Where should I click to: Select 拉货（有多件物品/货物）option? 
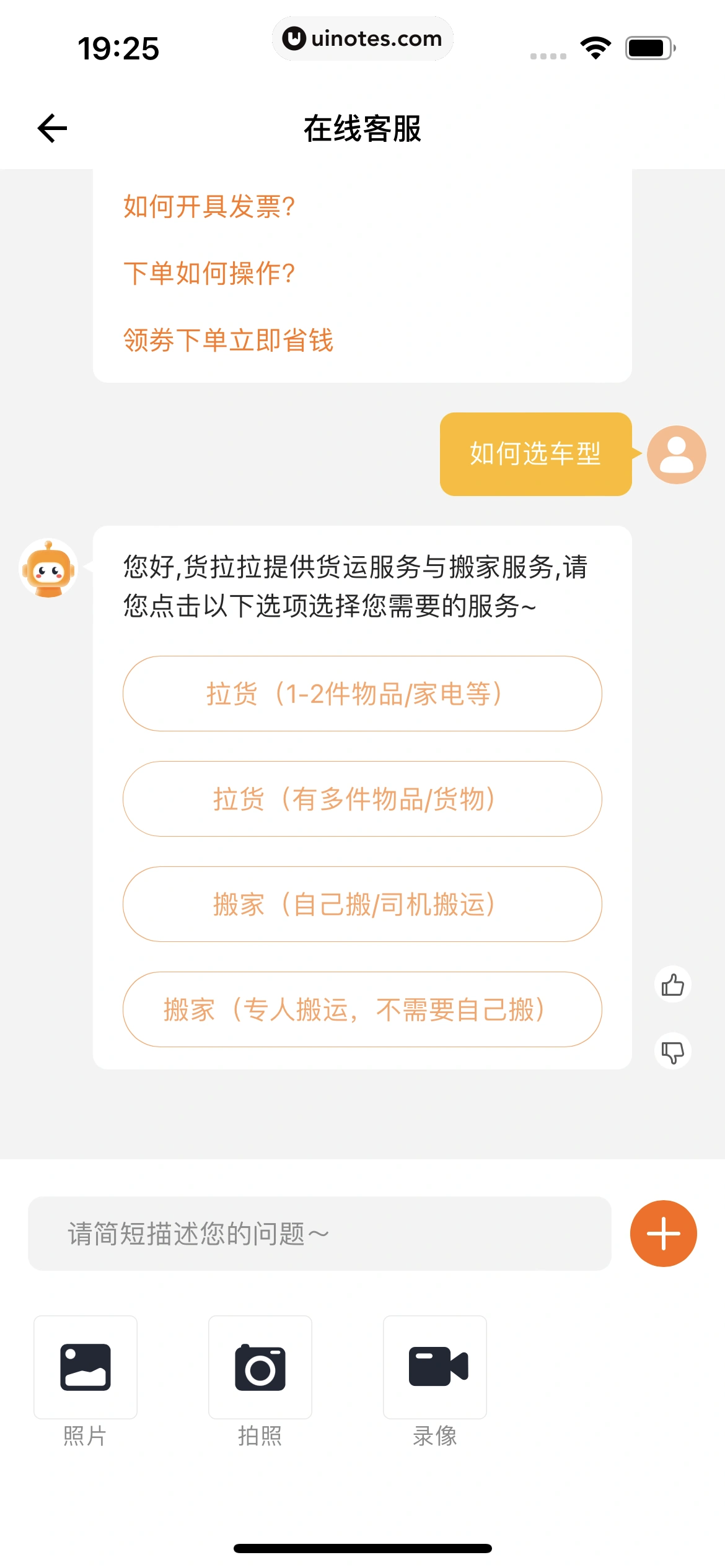click(362, 799)
